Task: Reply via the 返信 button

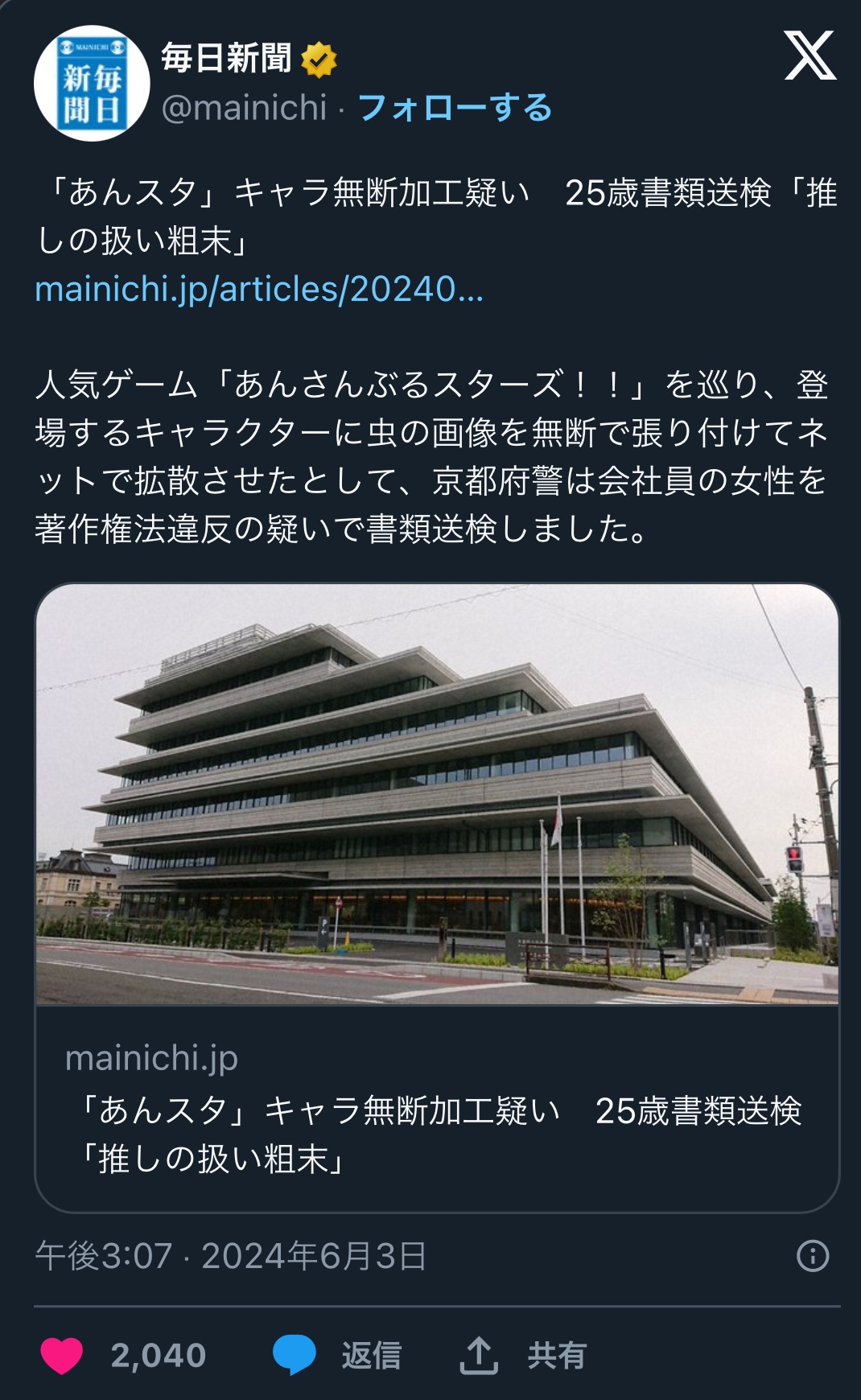Action: (338, 1355)
